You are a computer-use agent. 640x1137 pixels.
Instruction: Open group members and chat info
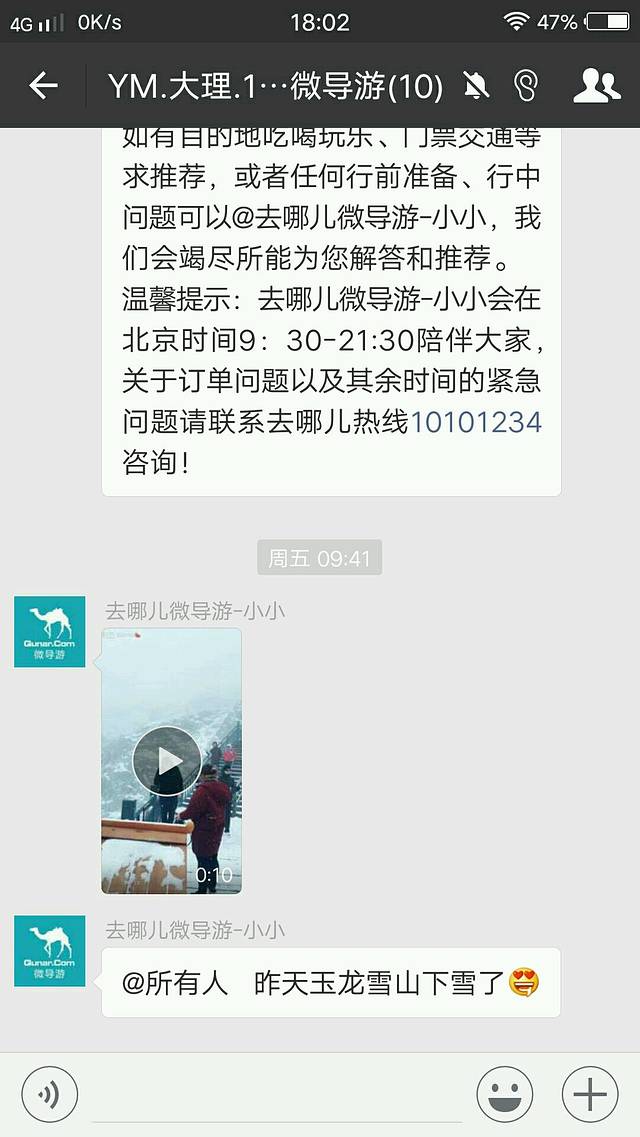click(x=596, y=86)
